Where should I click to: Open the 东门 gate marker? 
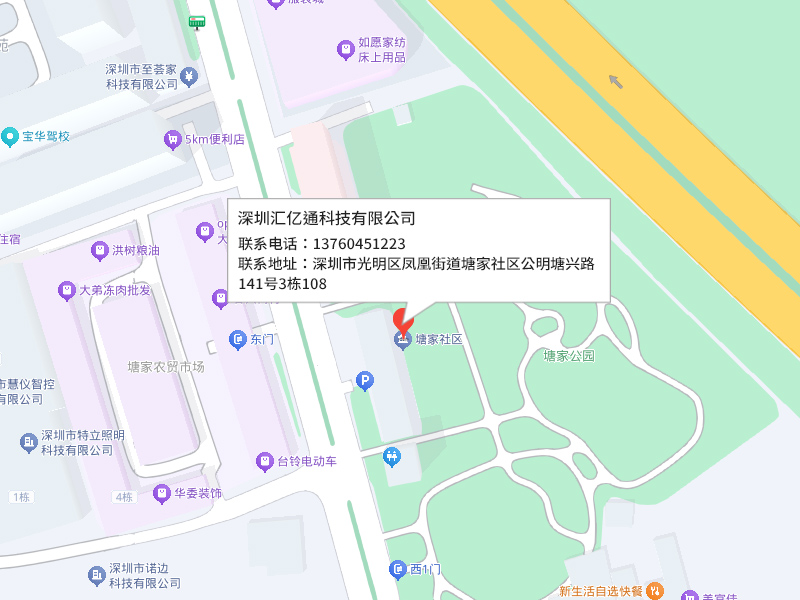(238, 340)
